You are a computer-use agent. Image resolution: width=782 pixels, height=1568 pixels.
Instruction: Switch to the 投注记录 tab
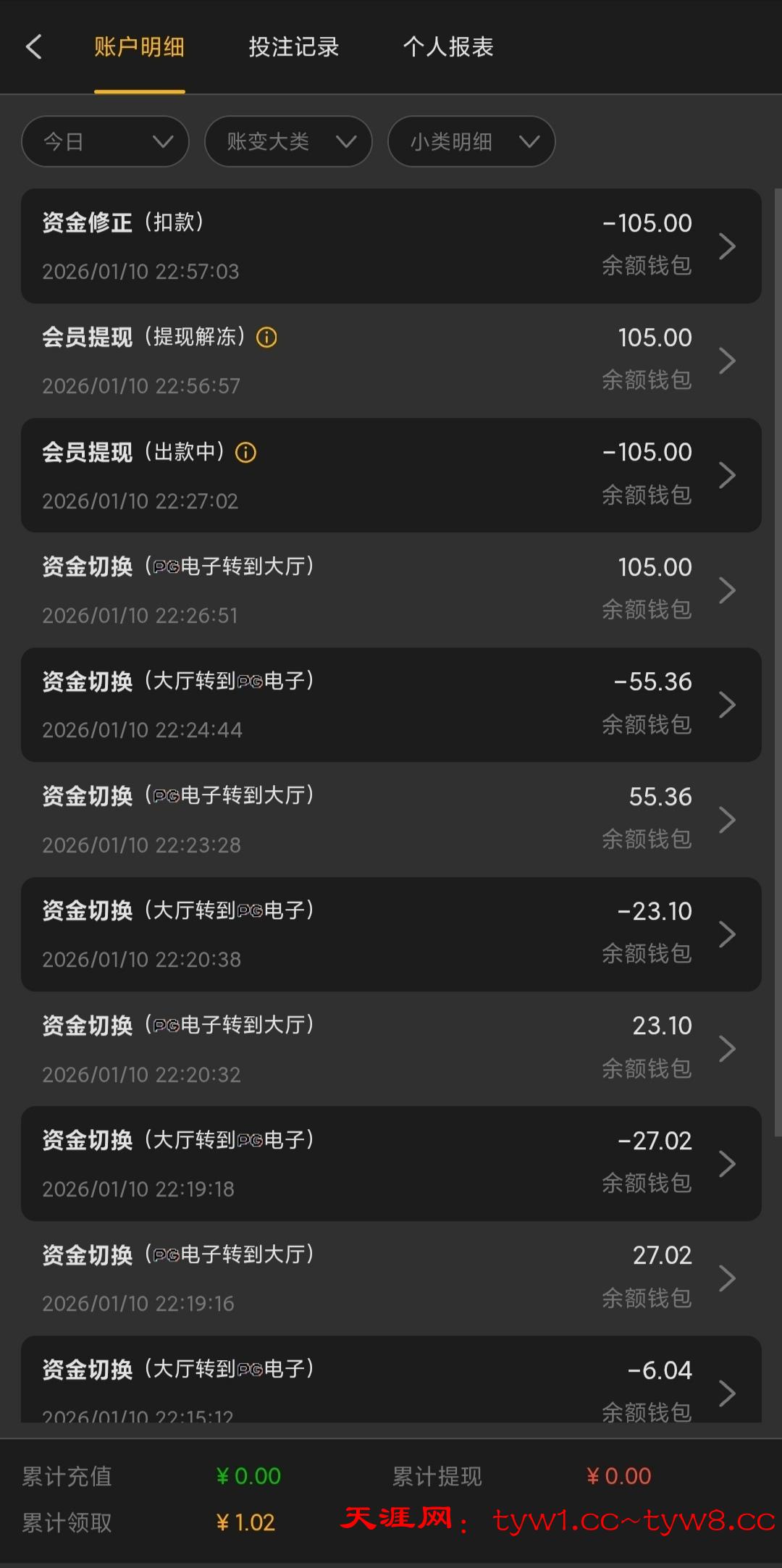(293, 47)
